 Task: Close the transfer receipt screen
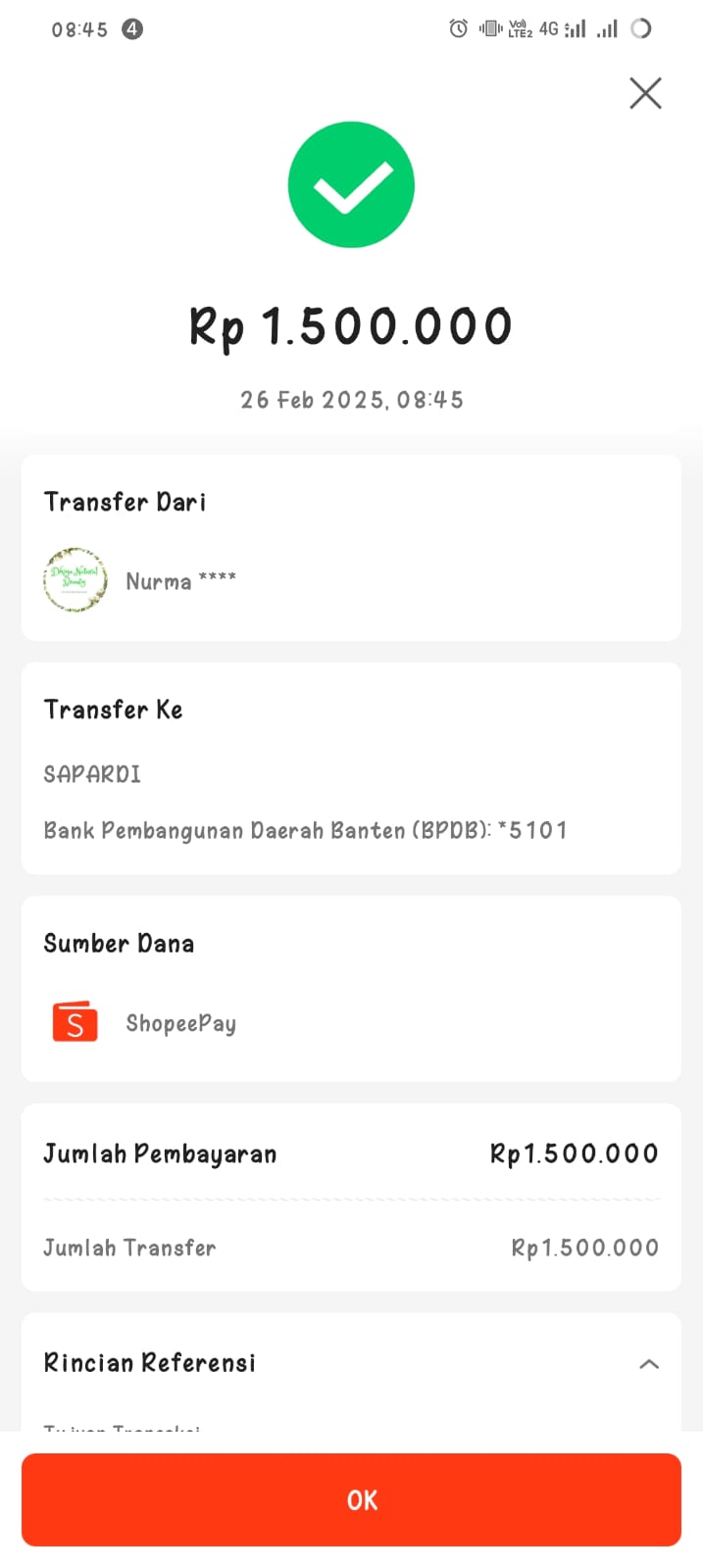point(645,94)
